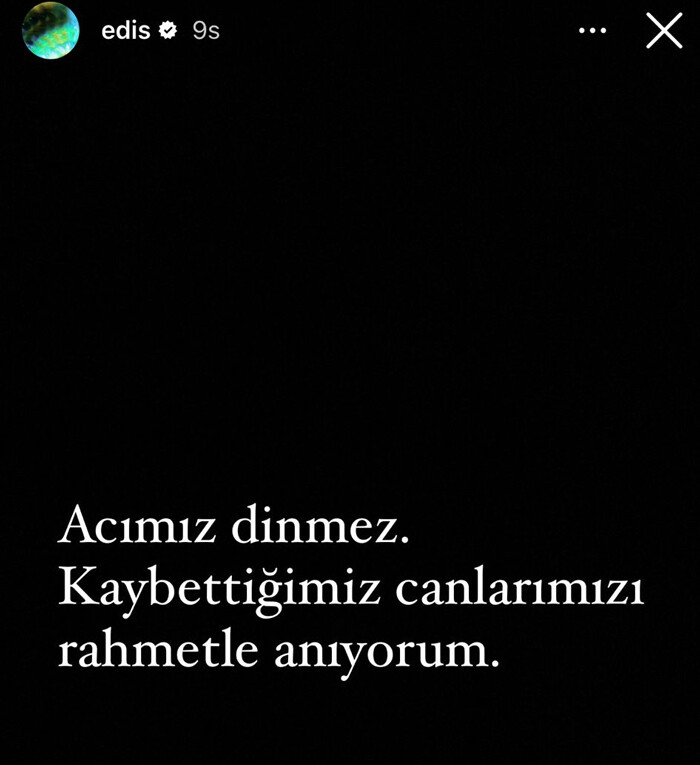Viewport: 700px width, 765px height.
Task: Open edis's profile picture
Action: click(x=50, y=31)
